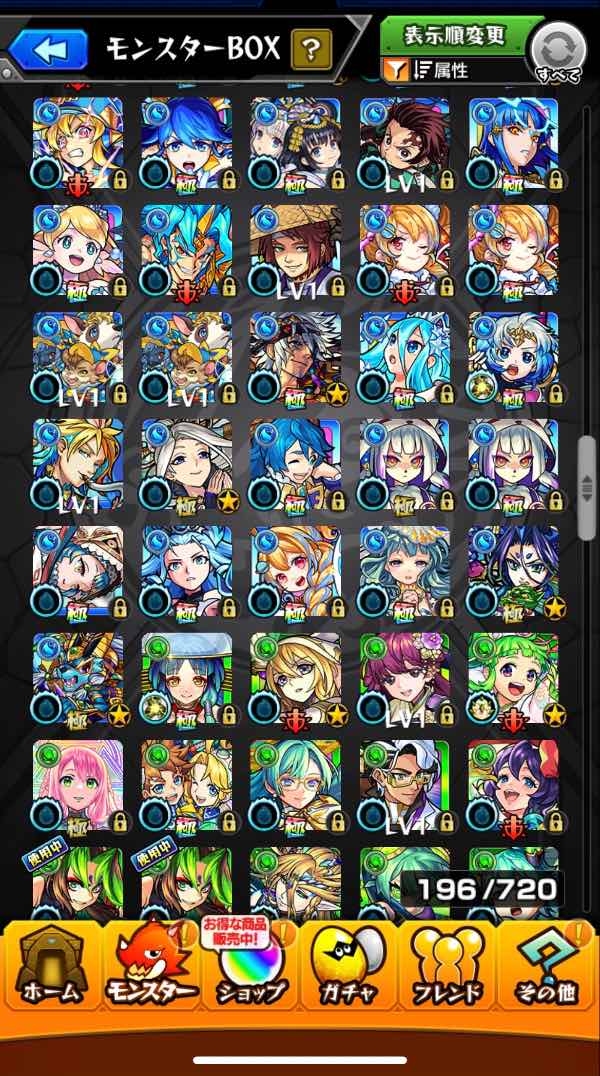The height and width of the screenshot is (1076, 600).
Task: Switch to the フレンド tab
Action: (x=447, y=966)
